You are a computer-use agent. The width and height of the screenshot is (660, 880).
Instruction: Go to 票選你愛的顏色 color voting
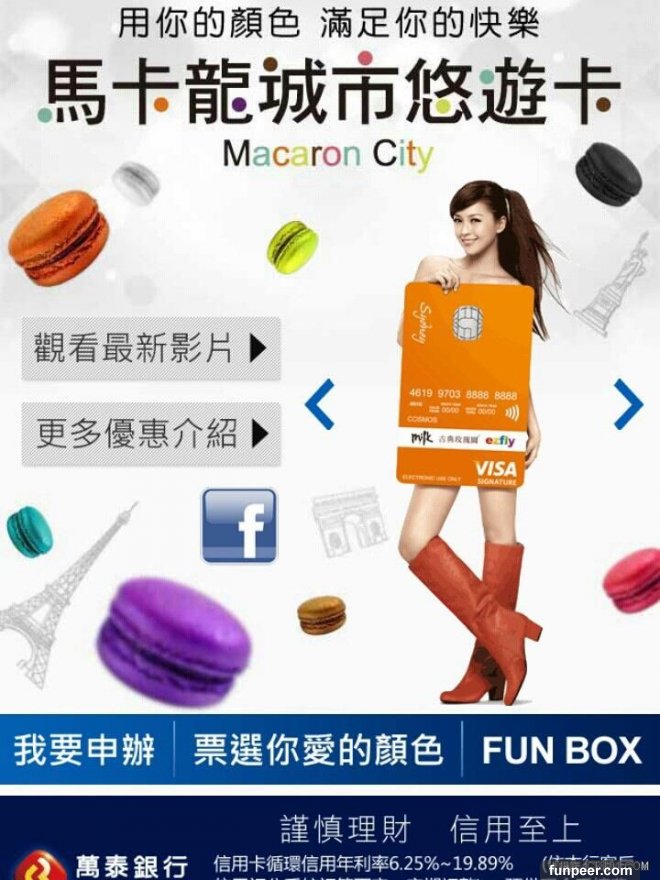click(x=317, y=750)
